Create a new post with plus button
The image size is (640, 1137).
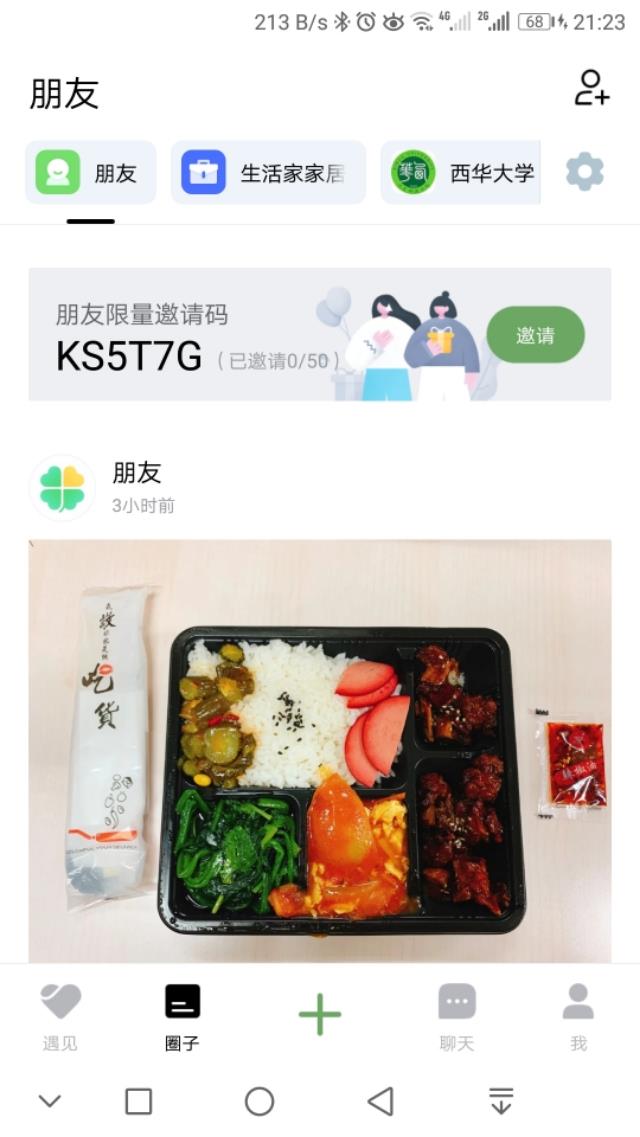(320, 1014)
